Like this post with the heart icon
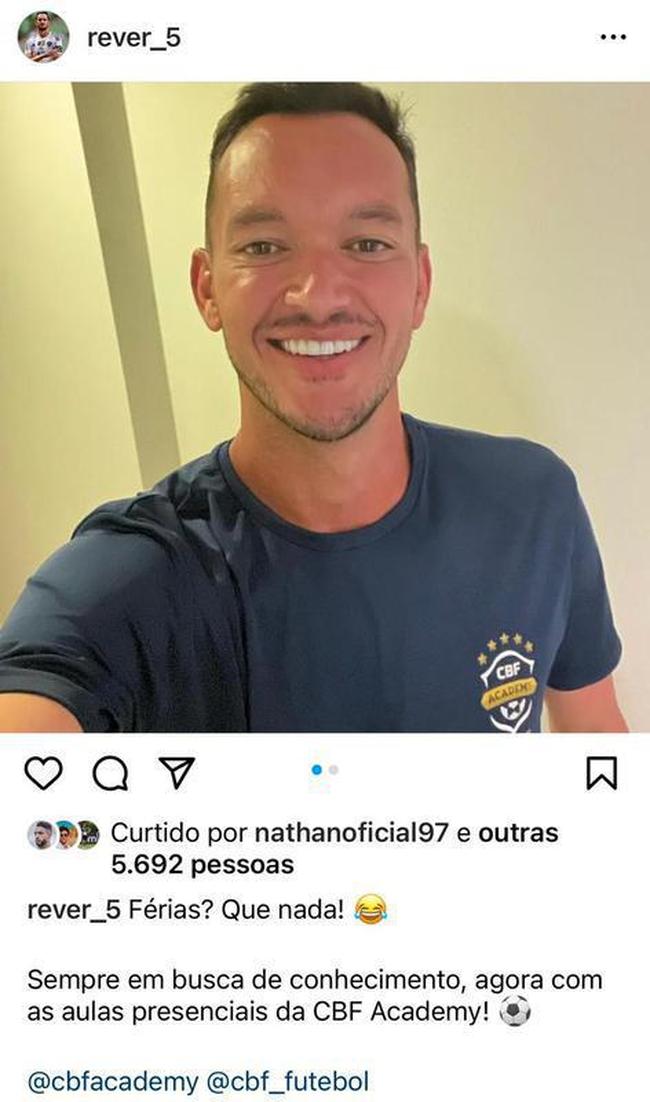The width and height of the screenshot is (650, 1102). click(x=44, y=773)
